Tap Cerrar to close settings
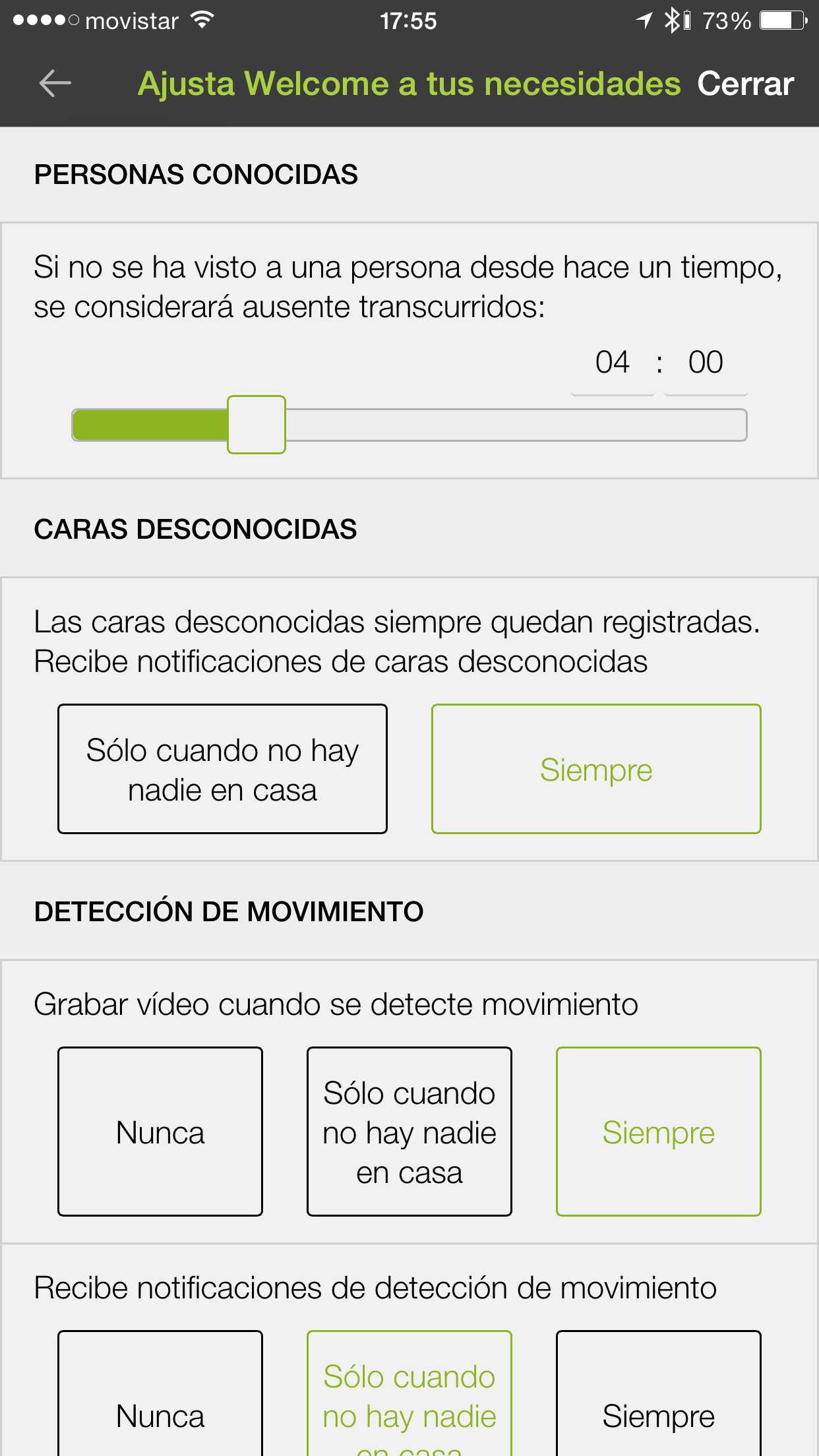 (x=745, y=84)
